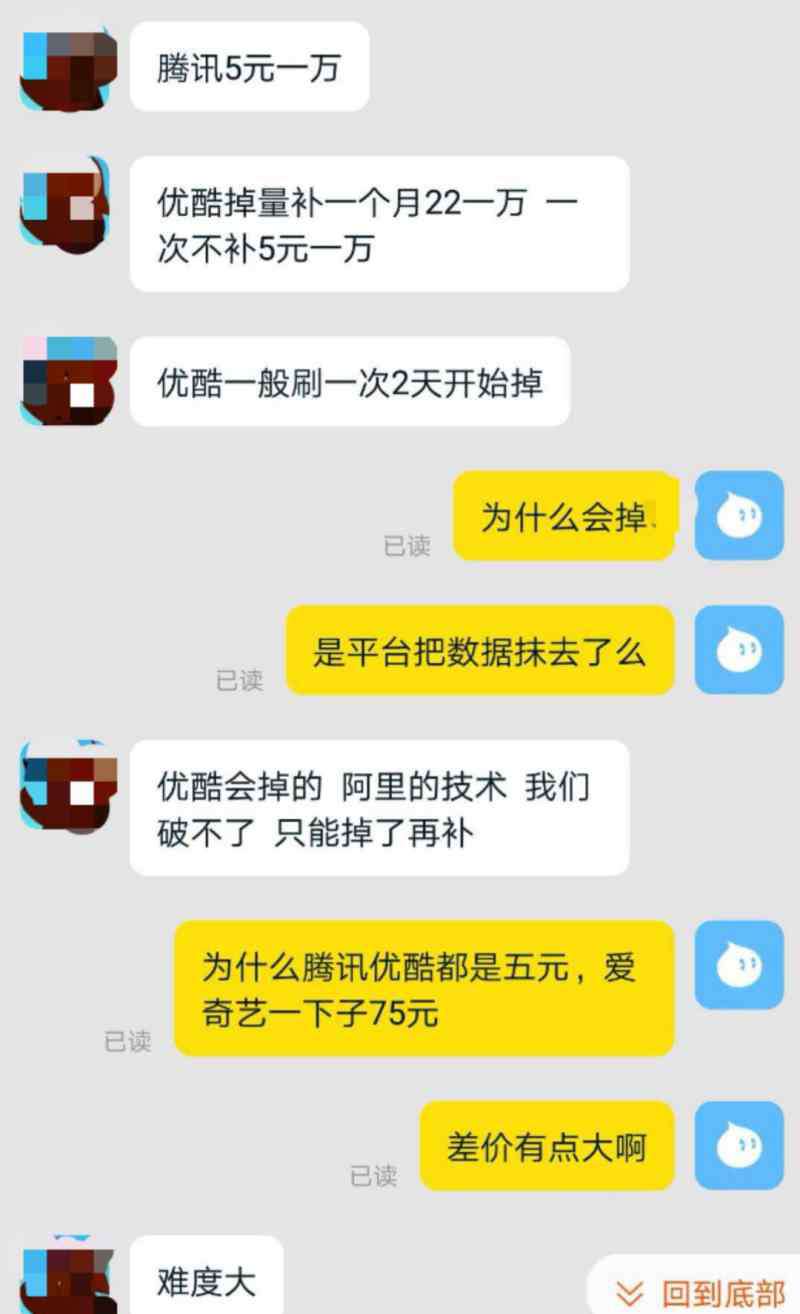The image size is (800, 1314).
Task: Tap your avatar beside 为什么会掉
Action: [739, 515]
